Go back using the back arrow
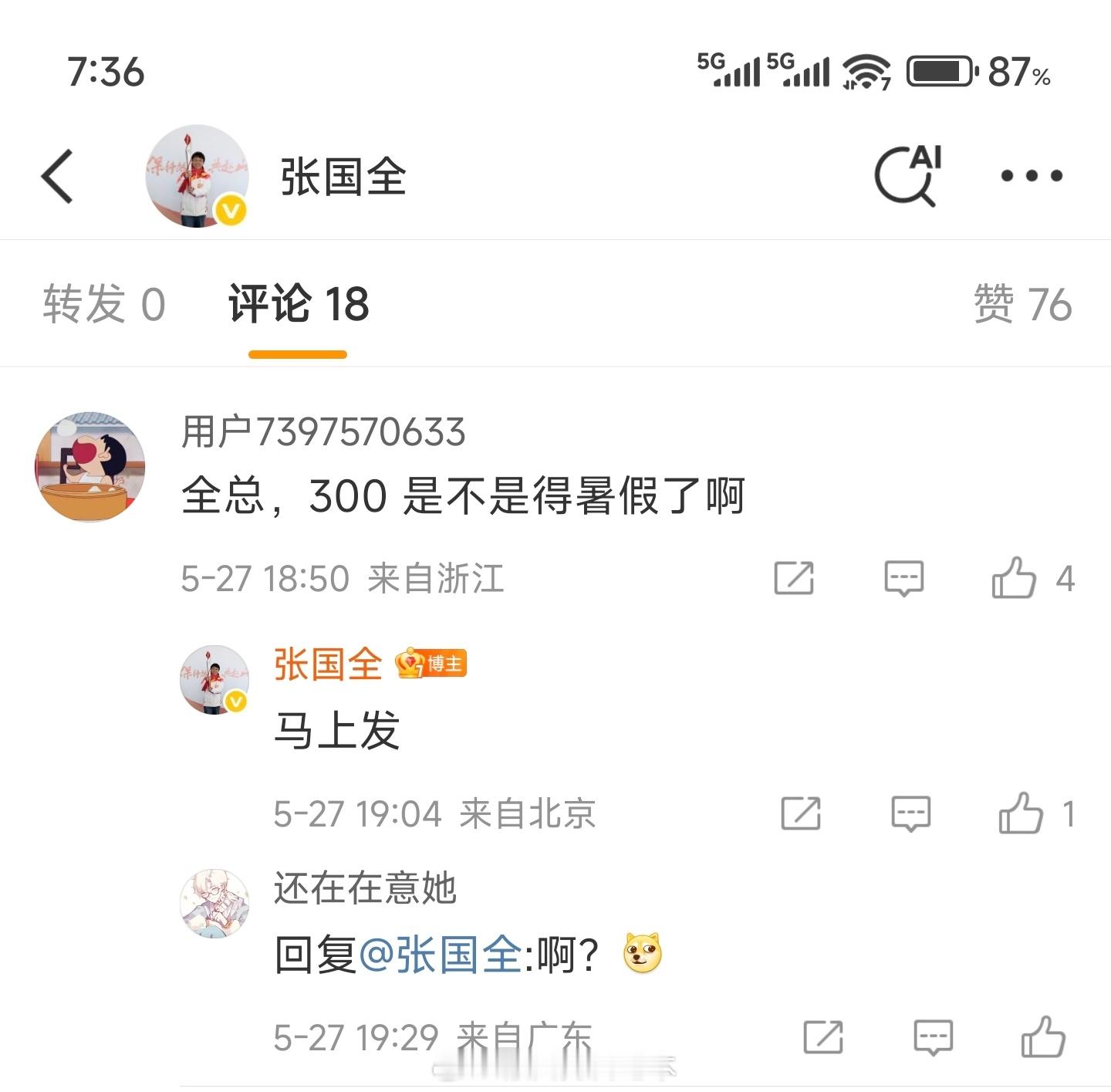 click(58, 177)
